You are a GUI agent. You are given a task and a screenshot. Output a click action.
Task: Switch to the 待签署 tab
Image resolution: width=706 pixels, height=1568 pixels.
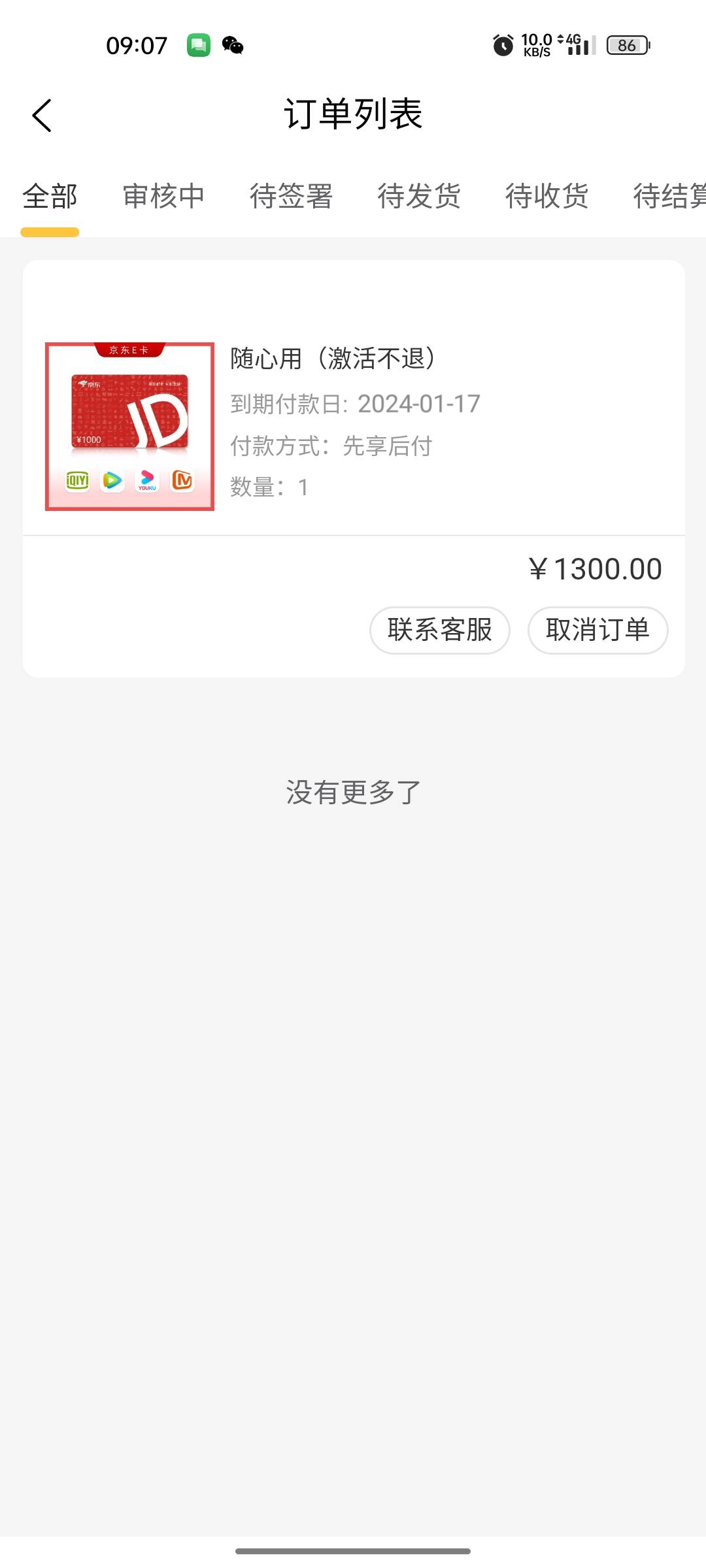point(292,196)
